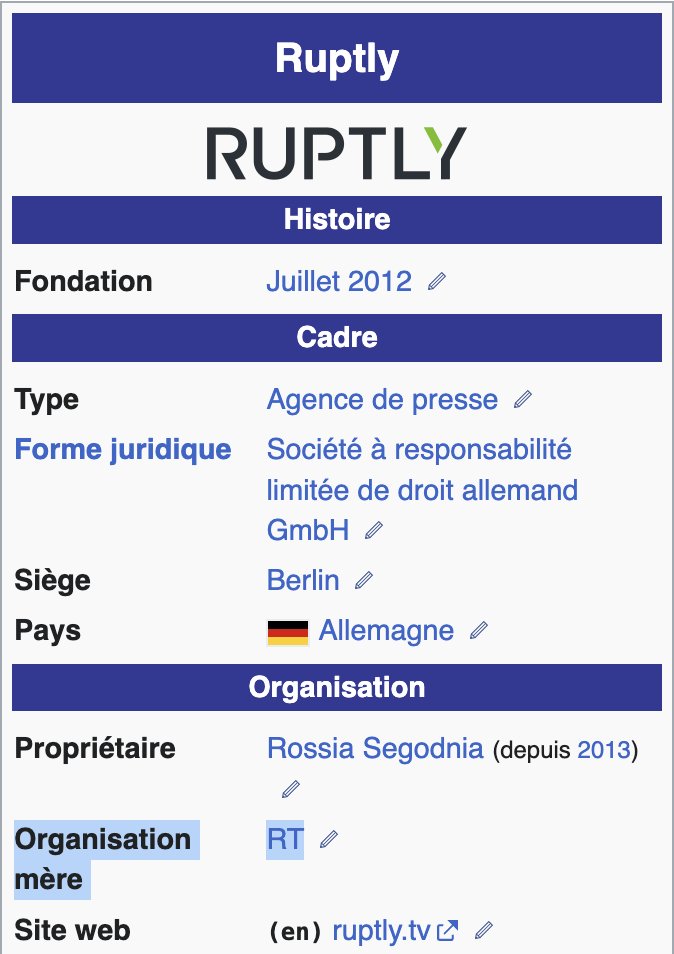Screen dimensions: 674x954
Task: Open the Agence de presse link
Action: click(x=381, y=400)
